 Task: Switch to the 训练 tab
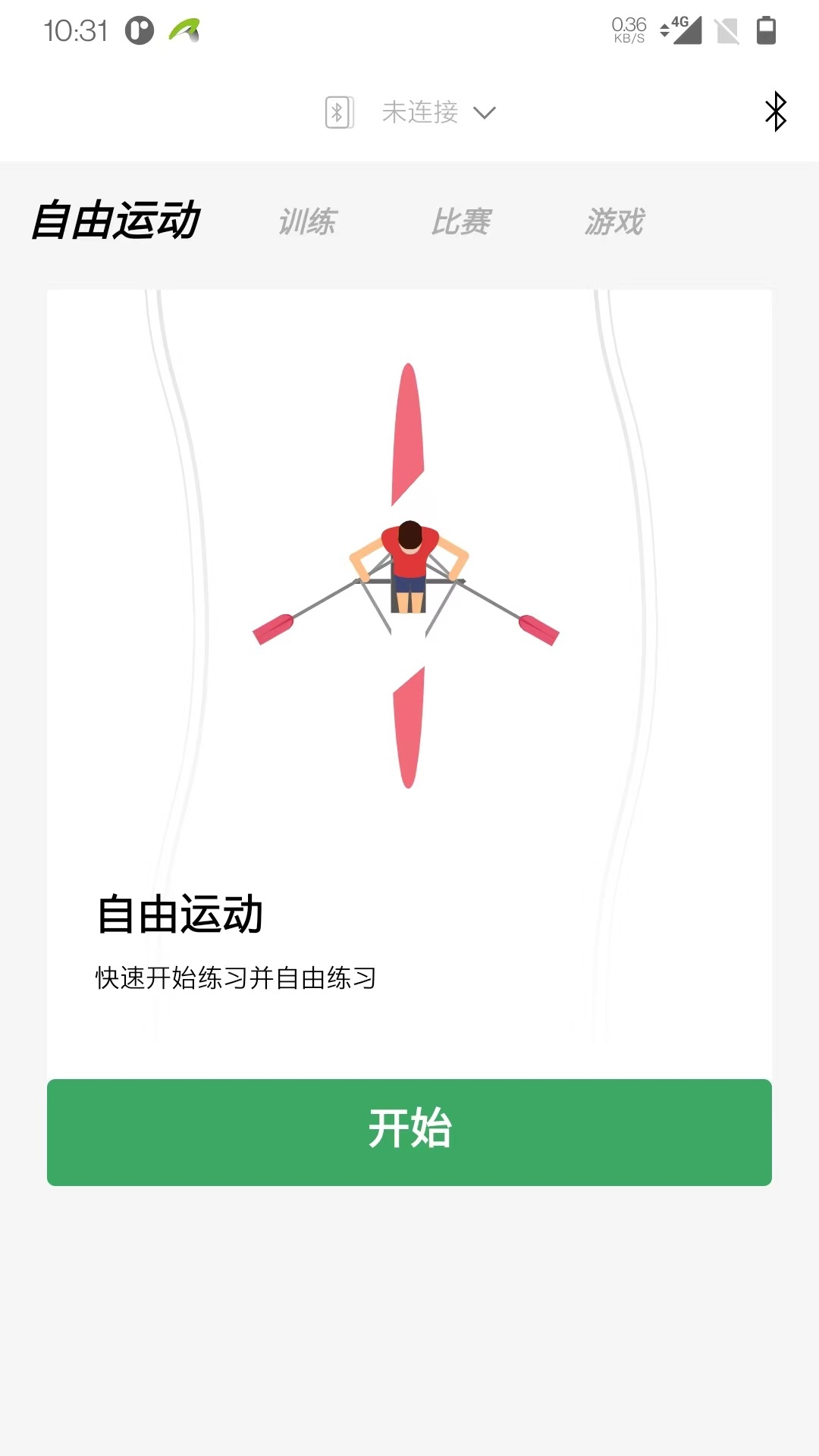coord(308,221)
